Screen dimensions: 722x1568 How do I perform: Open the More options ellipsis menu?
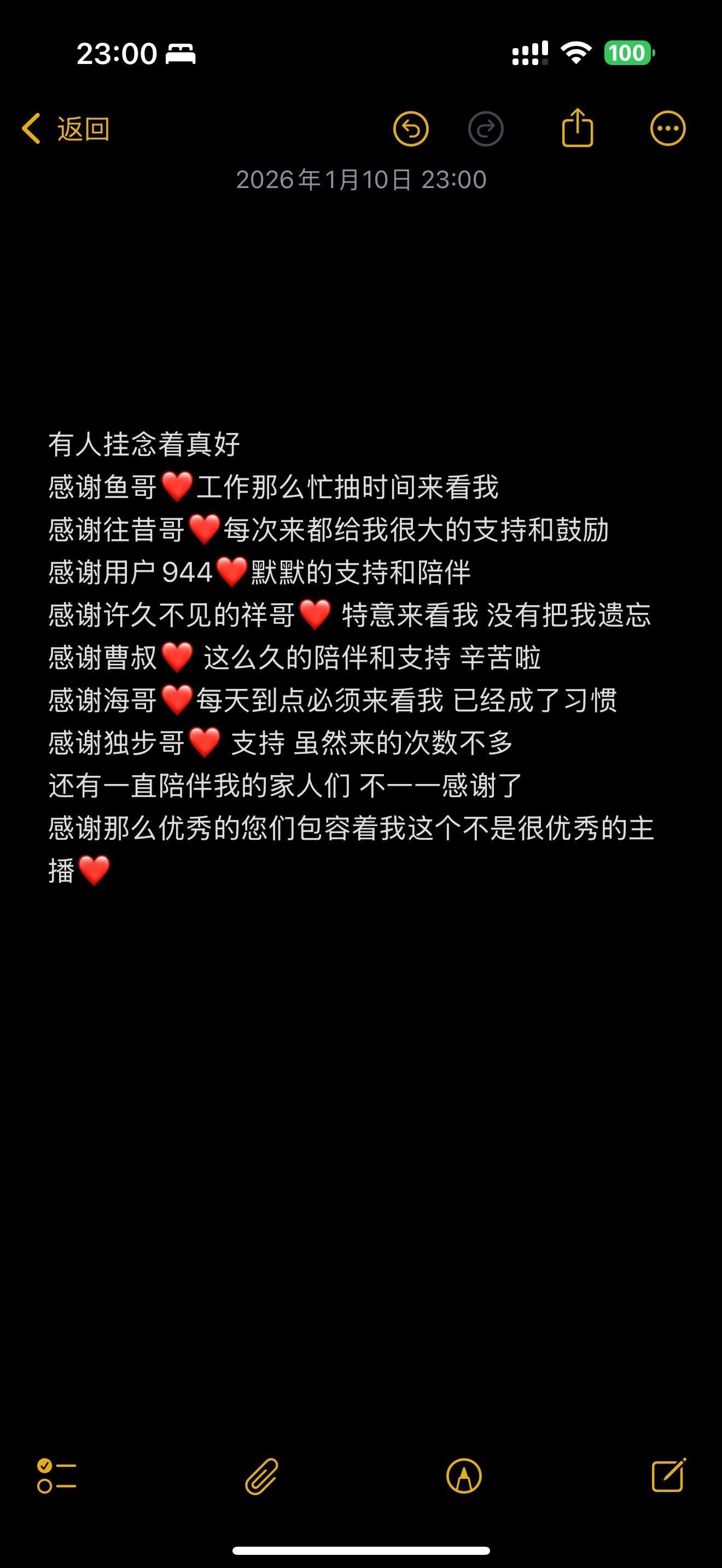click(668, 128)
